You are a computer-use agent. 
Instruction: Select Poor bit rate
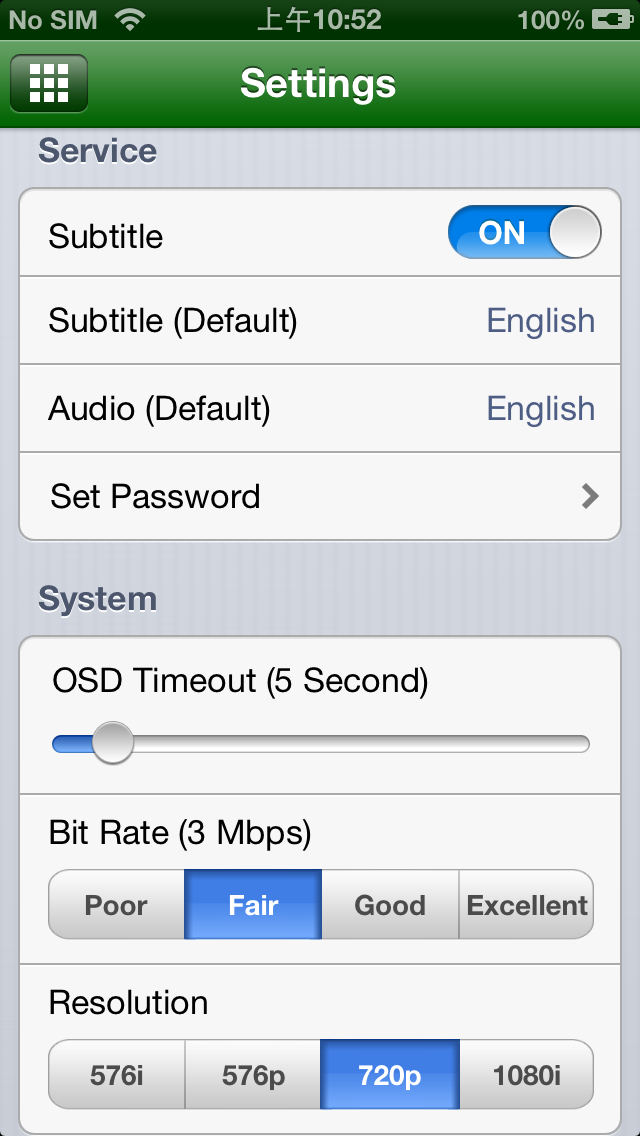pyautogui.click(x=116, y=905)
